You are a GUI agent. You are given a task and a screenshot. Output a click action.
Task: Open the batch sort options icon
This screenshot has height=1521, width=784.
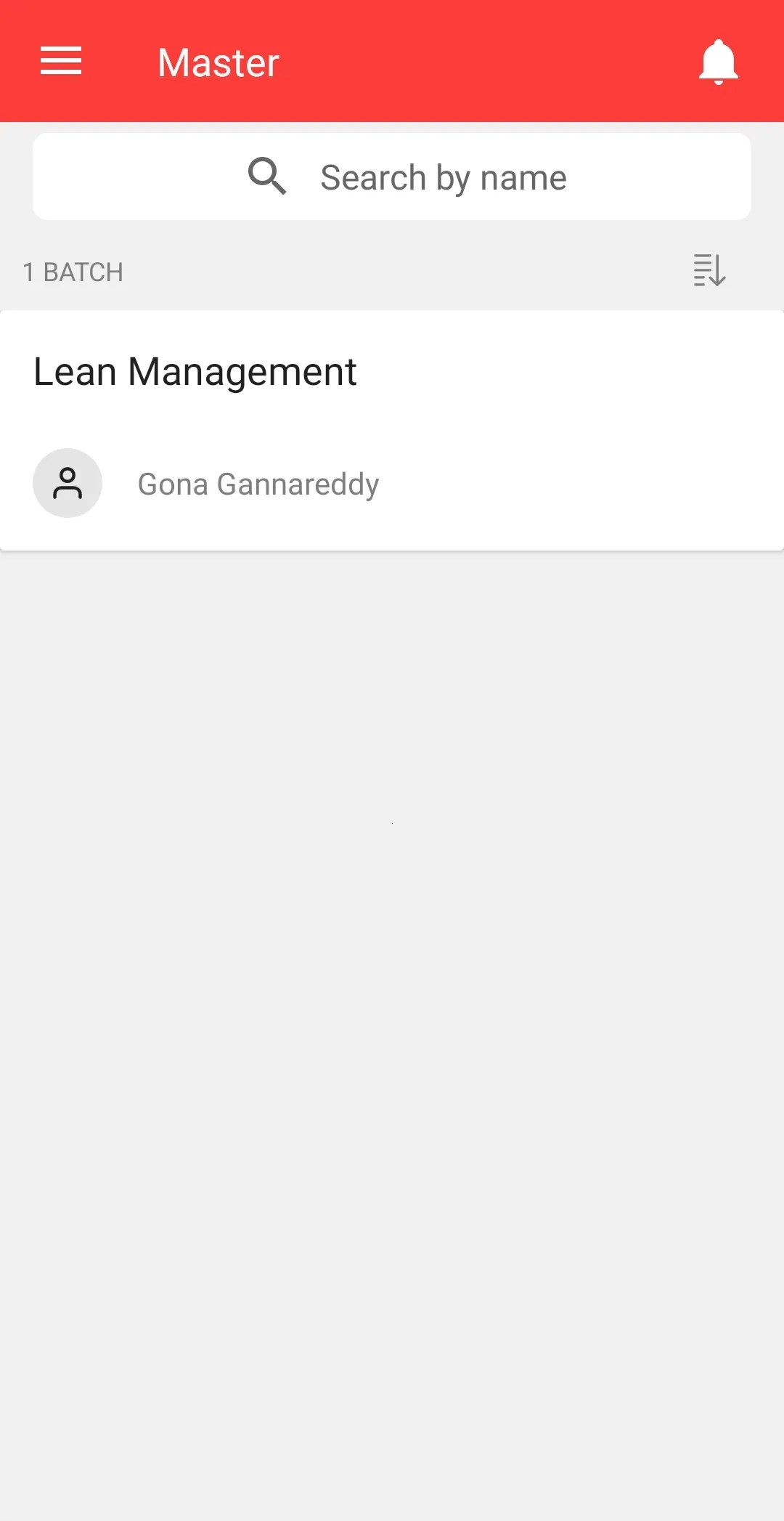pyautogui.click(x=709, y=270)
